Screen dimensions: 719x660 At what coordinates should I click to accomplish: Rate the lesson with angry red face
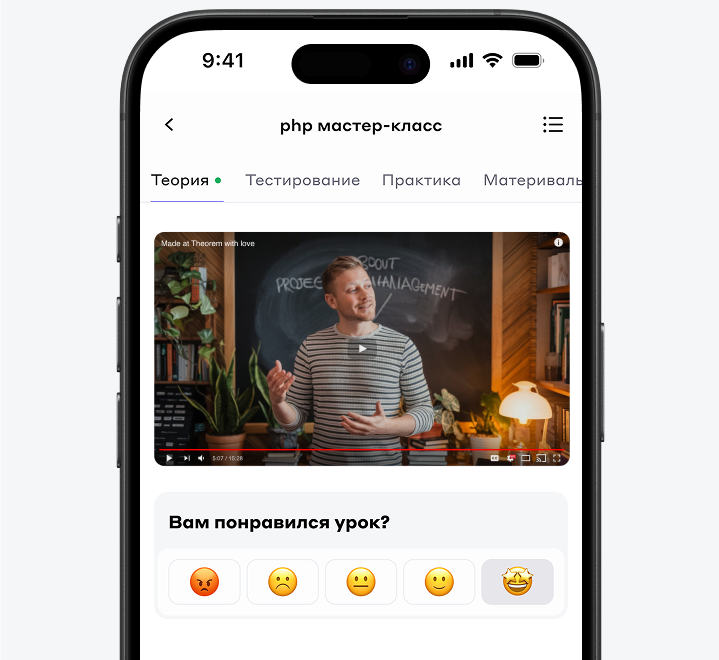(204, 582)
